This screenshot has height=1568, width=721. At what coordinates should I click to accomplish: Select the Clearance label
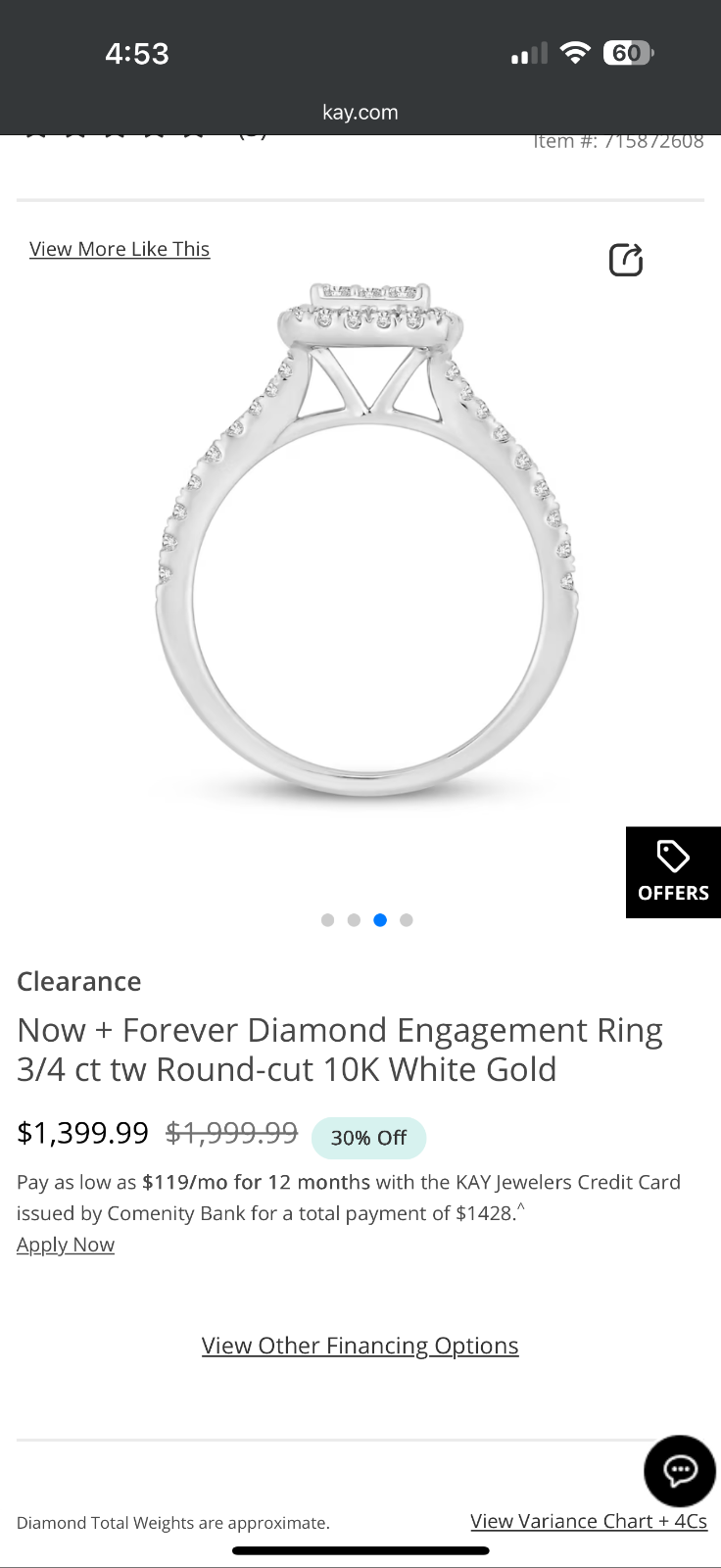point(78,981)
